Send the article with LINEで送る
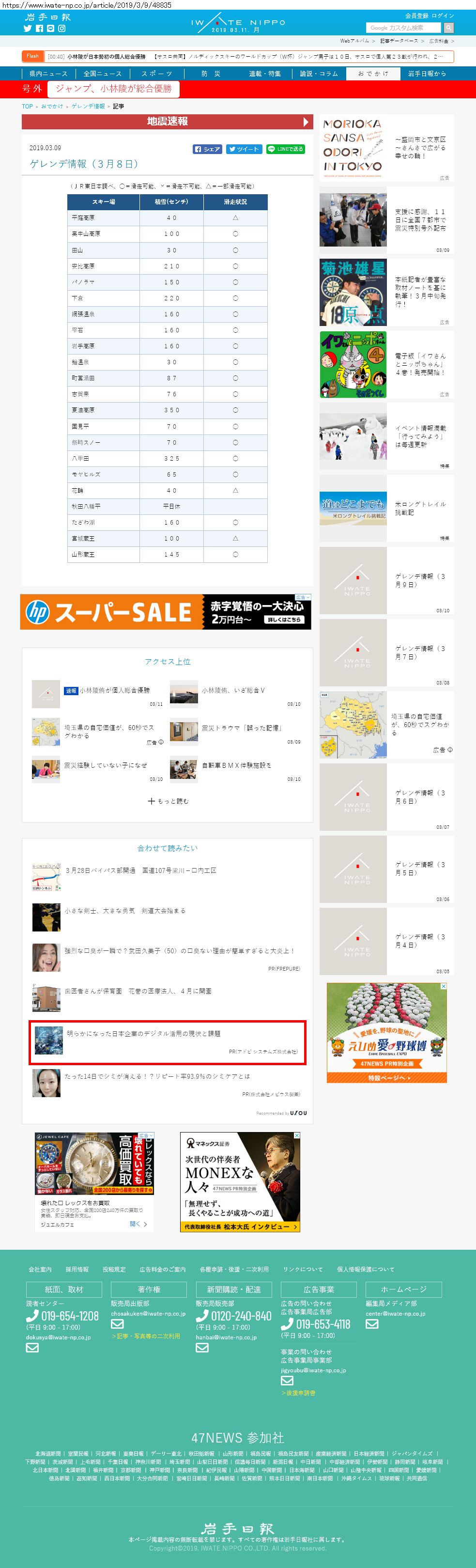The width and height of the screenshot is (476, 1568). 286,149
